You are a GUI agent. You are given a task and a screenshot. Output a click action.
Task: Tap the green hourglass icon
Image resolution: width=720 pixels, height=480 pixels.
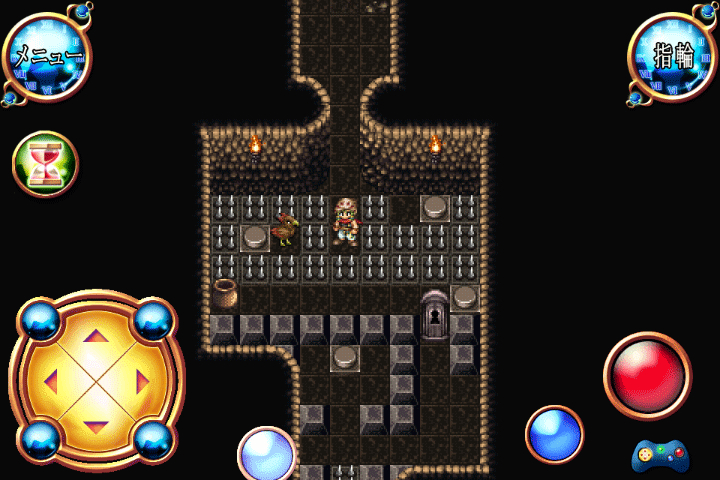click(x=45, y=164)
